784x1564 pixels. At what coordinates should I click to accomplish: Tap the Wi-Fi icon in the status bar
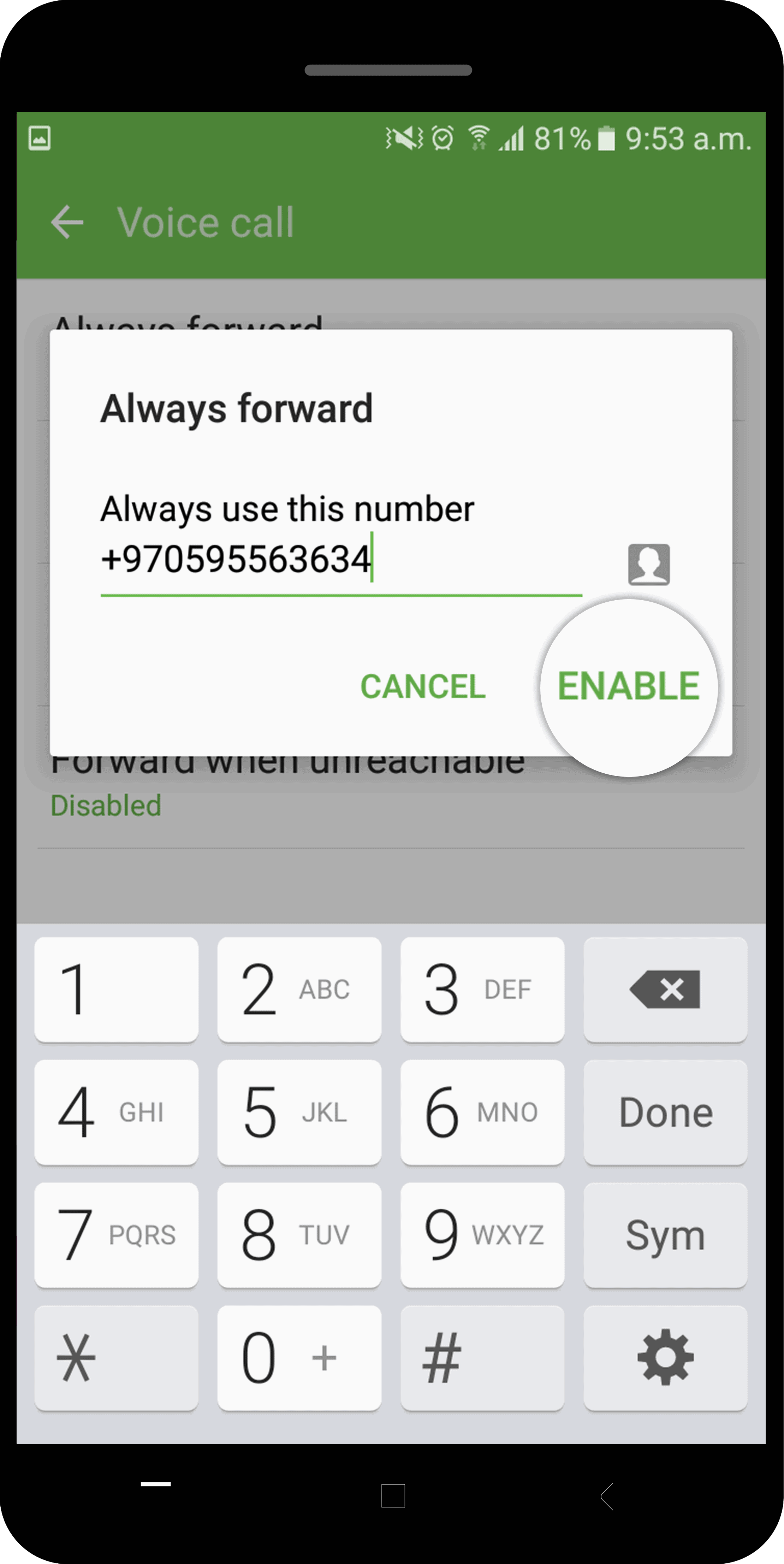(479, 138)
